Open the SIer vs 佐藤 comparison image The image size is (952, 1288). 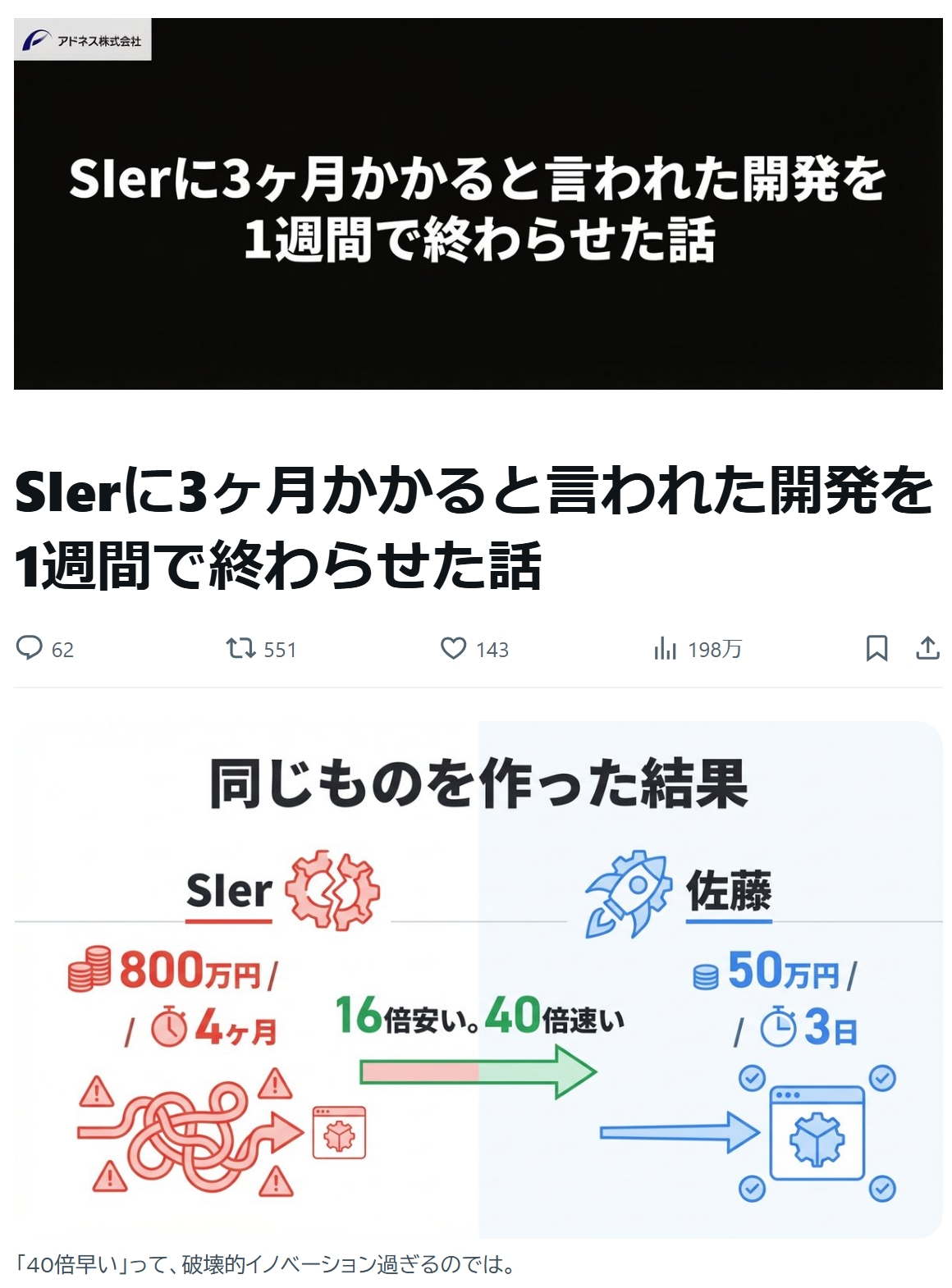coord(478,980)
